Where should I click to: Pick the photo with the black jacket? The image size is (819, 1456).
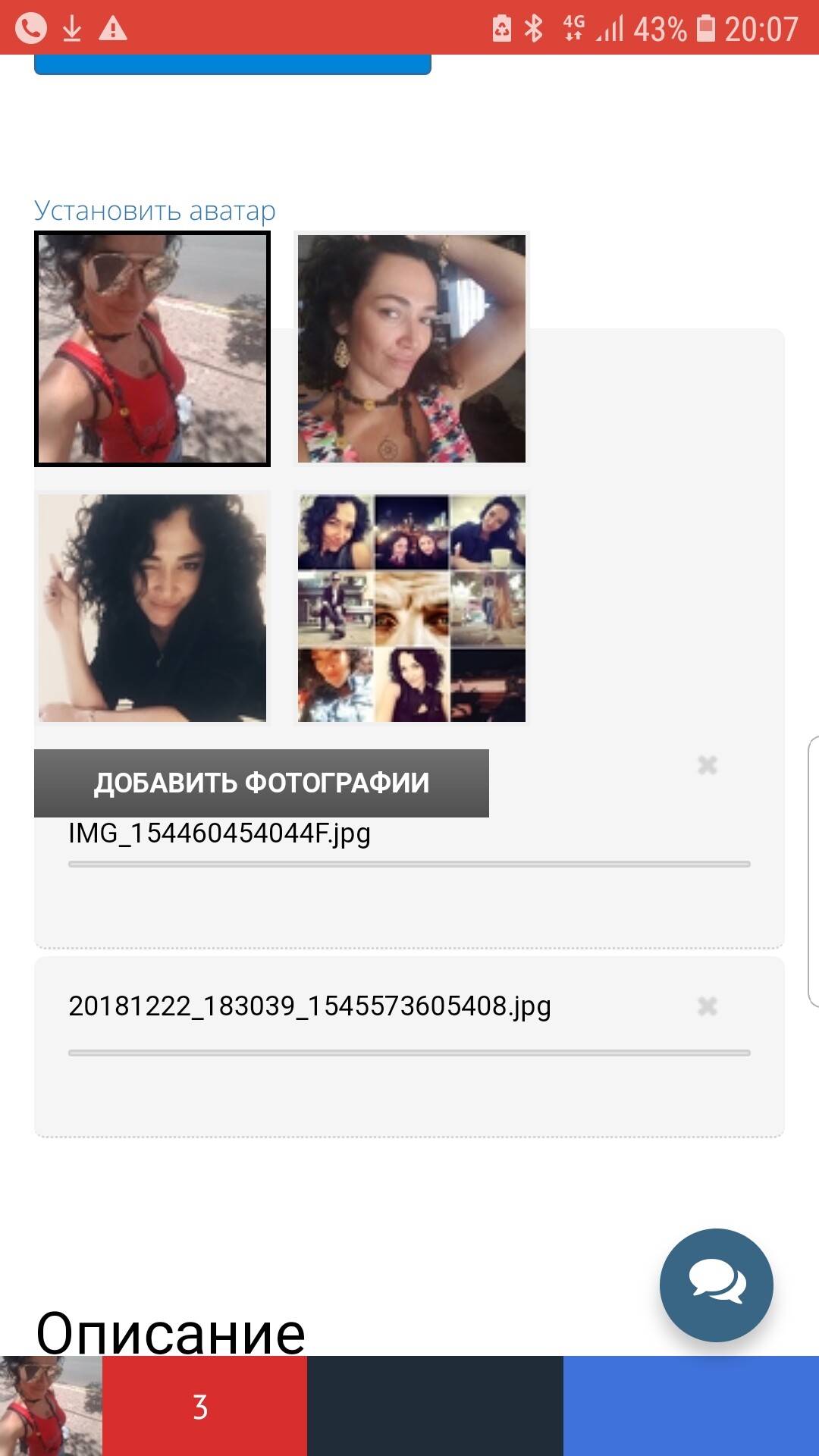[x=152, y=608]
